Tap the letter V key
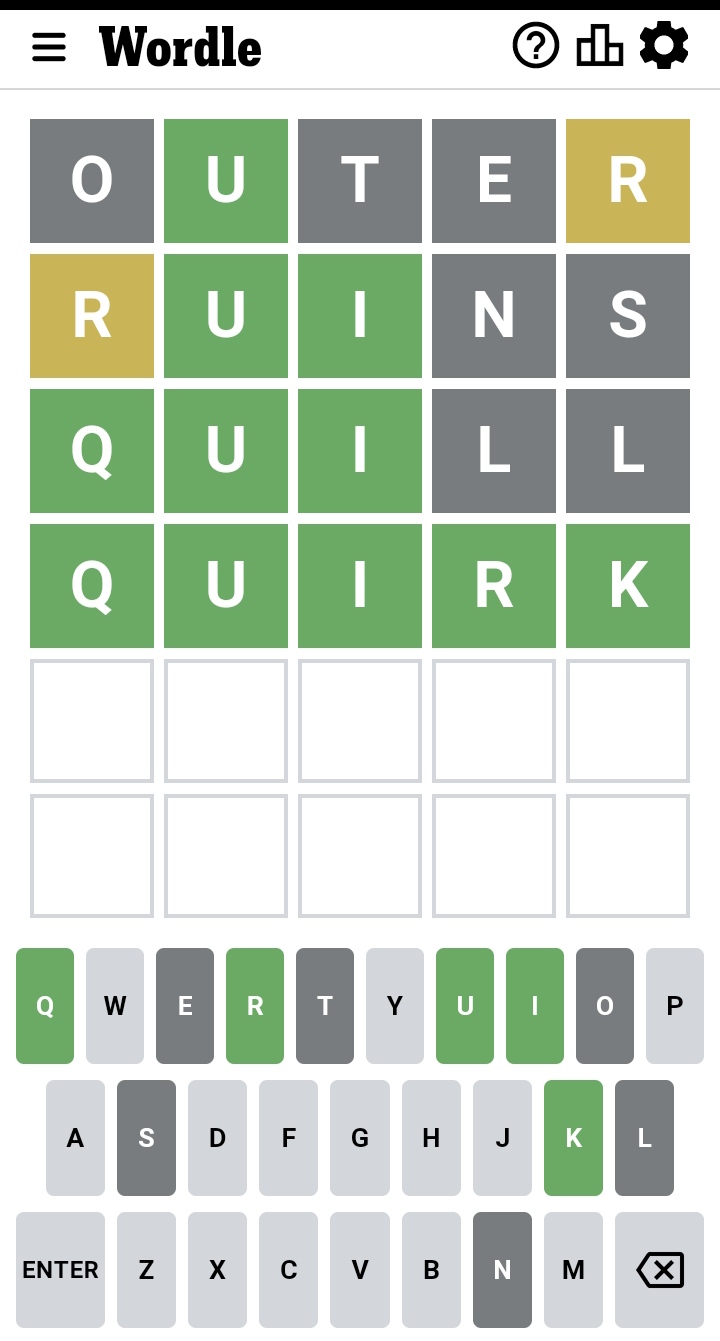 pyautogui.click(x=360, y=1270)
